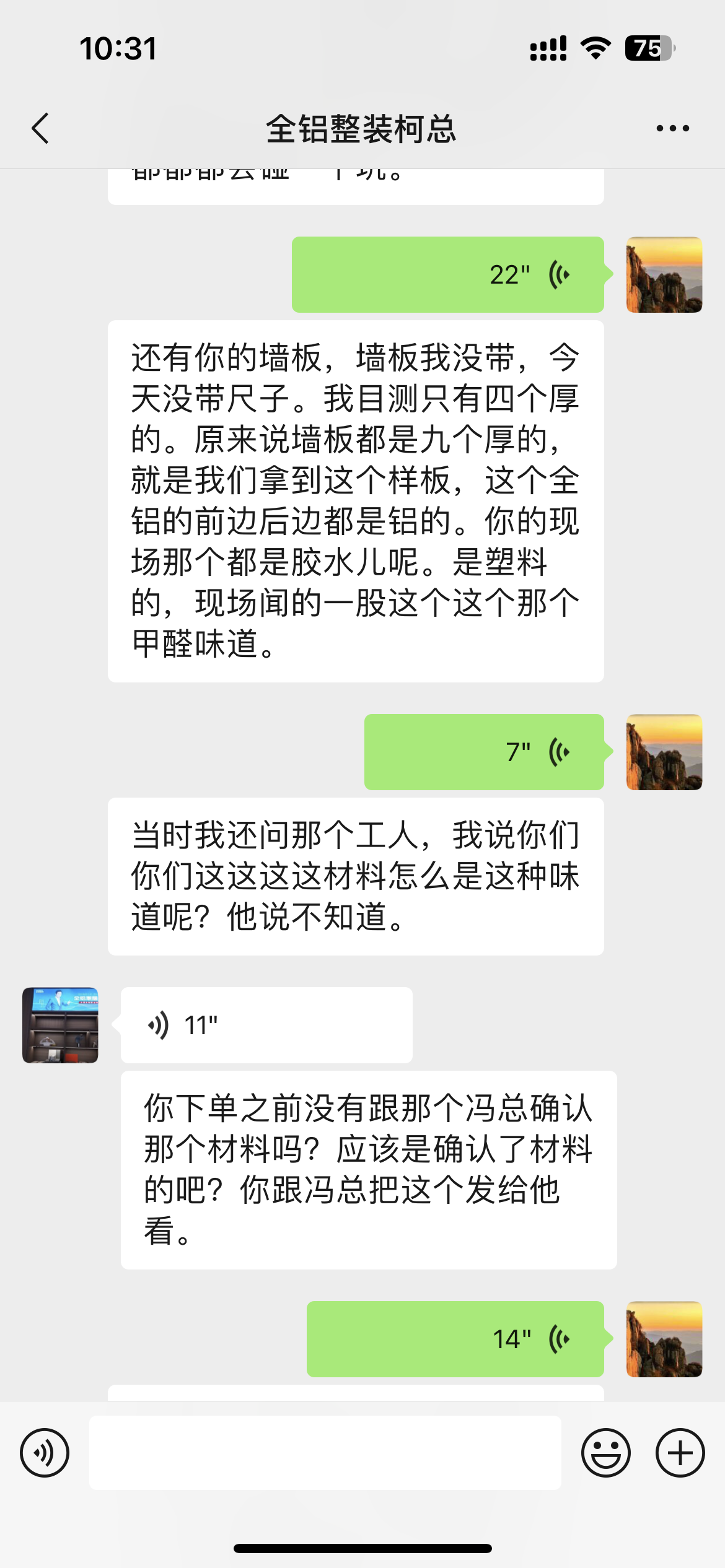
Task: Play the 14-second voice message
Action: click(x=455, y=1339)
